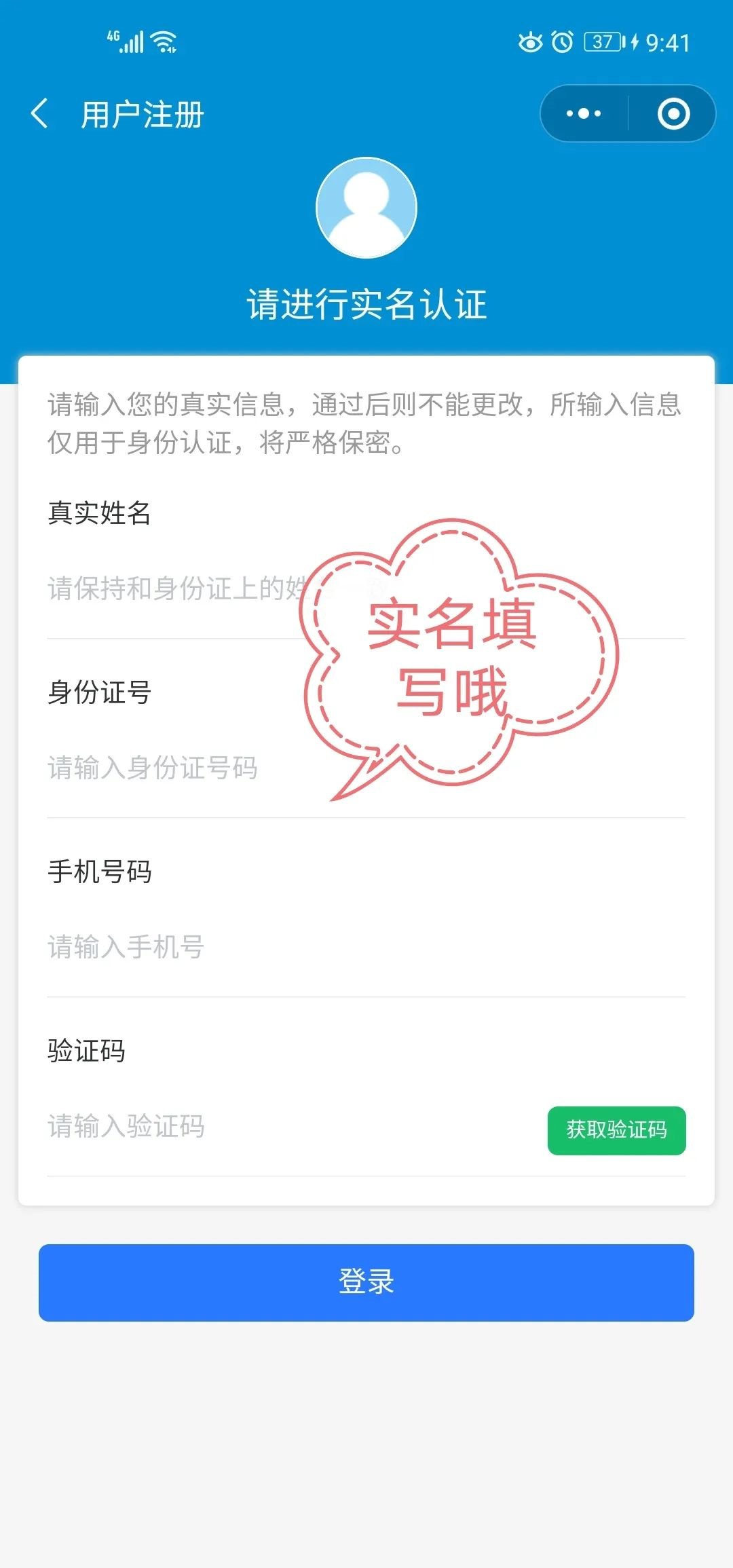The width and height of the screenshot is (733, 1568).
Task: Tap the 获取验证码 button
Action: pyautogui.click(x=616, y=1130)
